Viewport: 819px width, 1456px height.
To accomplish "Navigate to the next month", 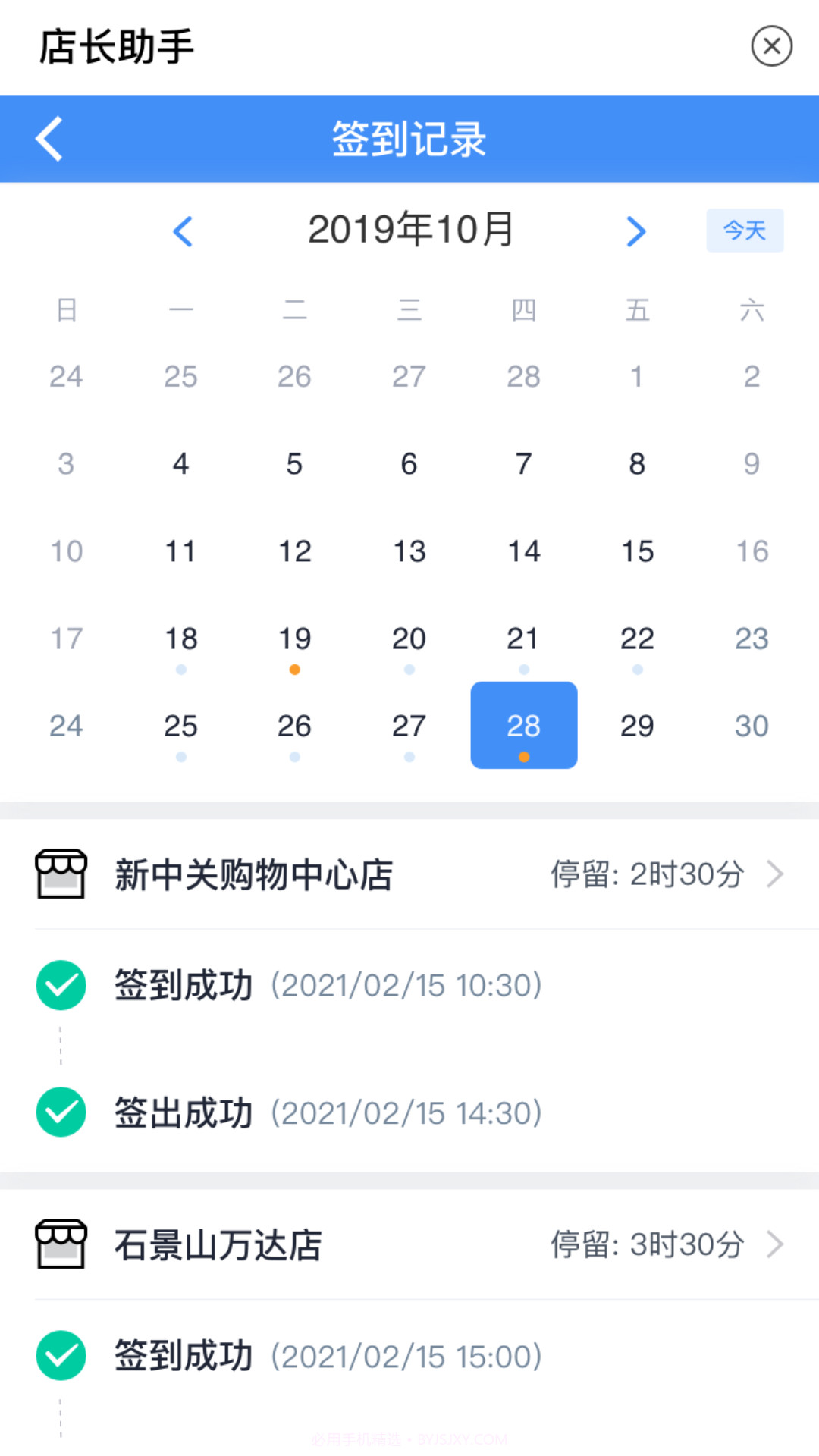I will (x=636, y=232).
